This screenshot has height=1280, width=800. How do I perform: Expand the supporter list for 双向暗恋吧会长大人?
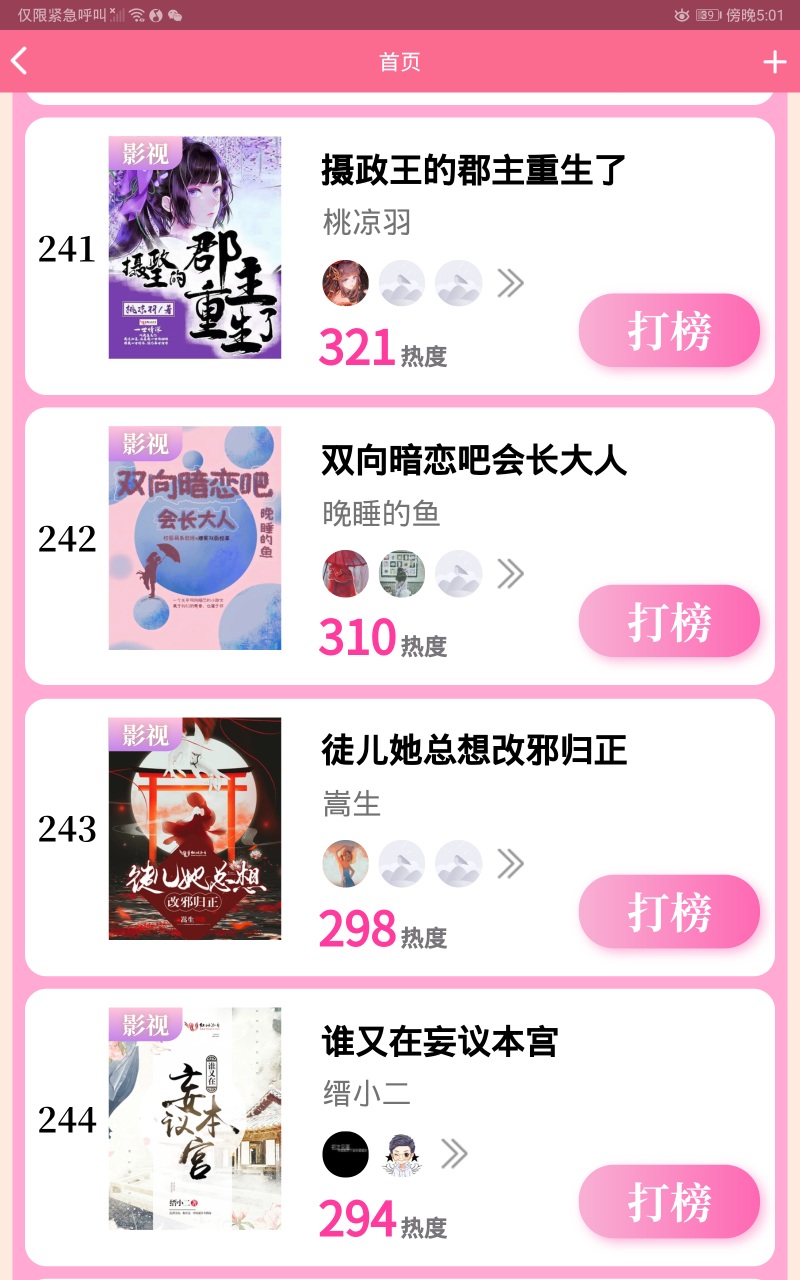pyautogui.click(x=510, y=574)
